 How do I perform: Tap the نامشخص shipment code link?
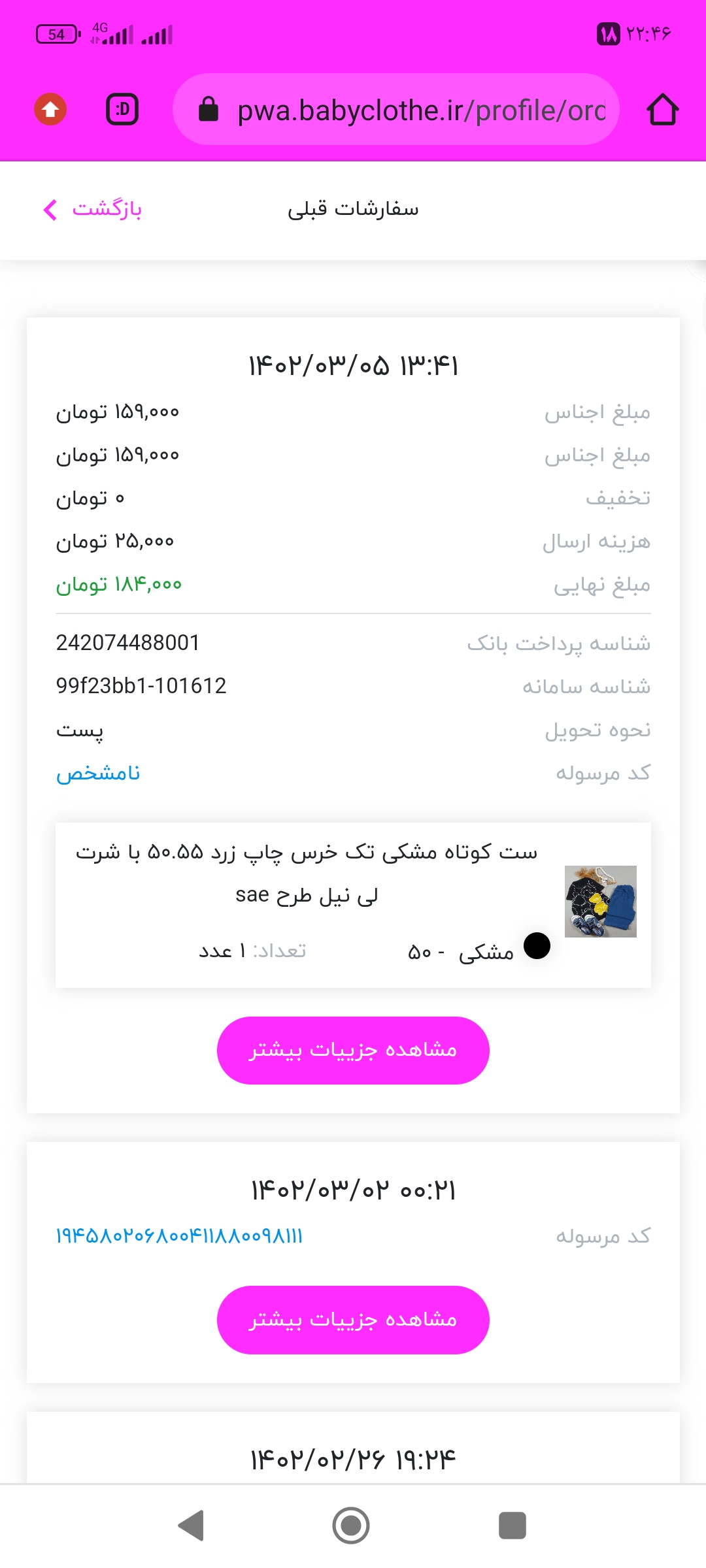coord(98,774)
